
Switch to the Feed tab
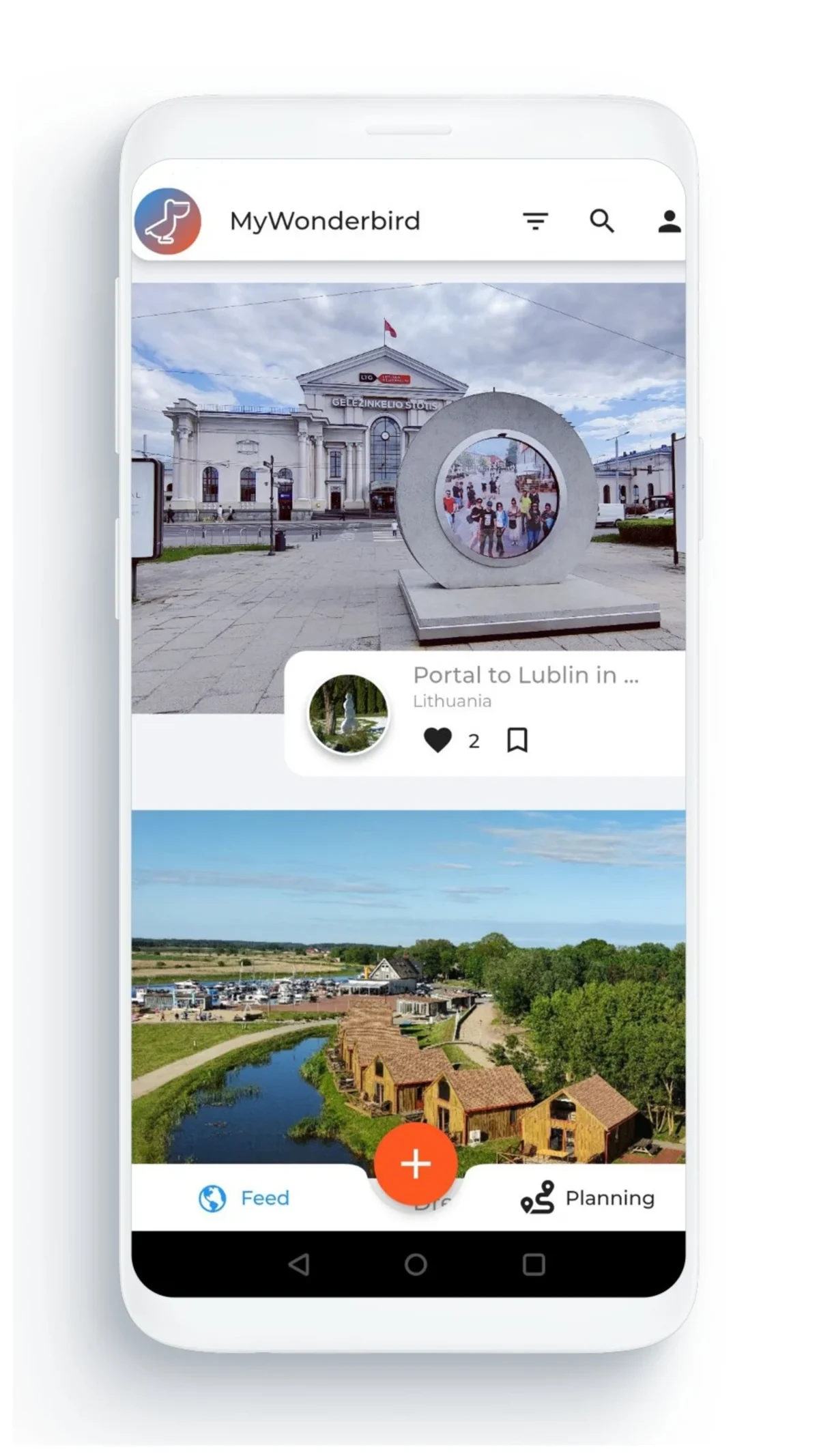pyautogui.click(x=244, y=1198)
